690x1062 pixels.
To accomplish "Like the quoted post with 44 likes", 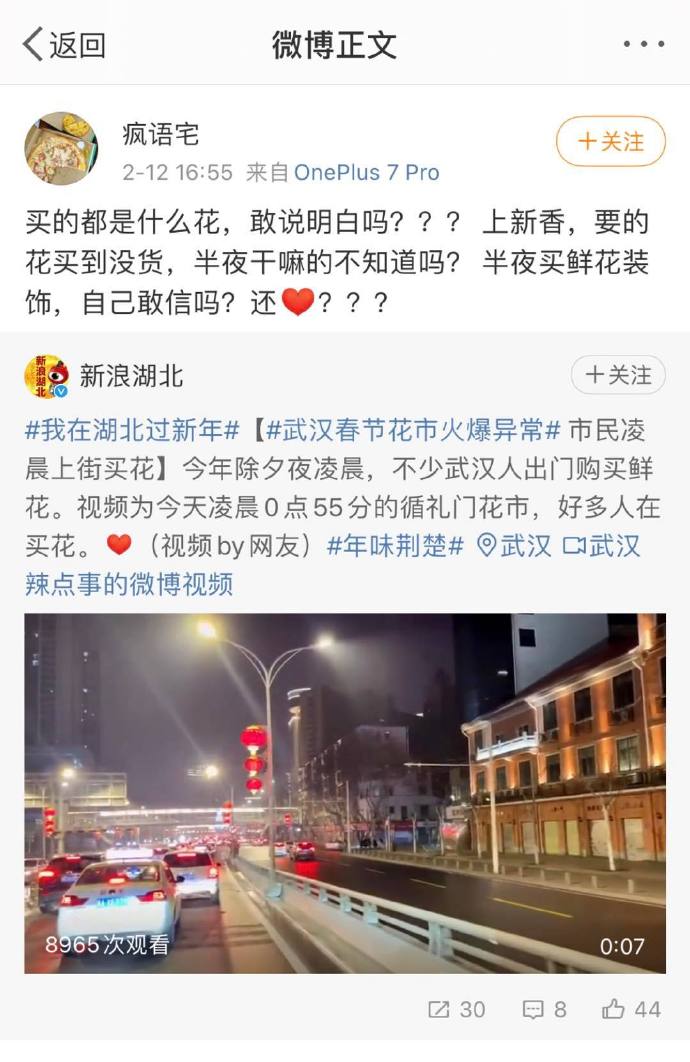I will click(631, 1009).
